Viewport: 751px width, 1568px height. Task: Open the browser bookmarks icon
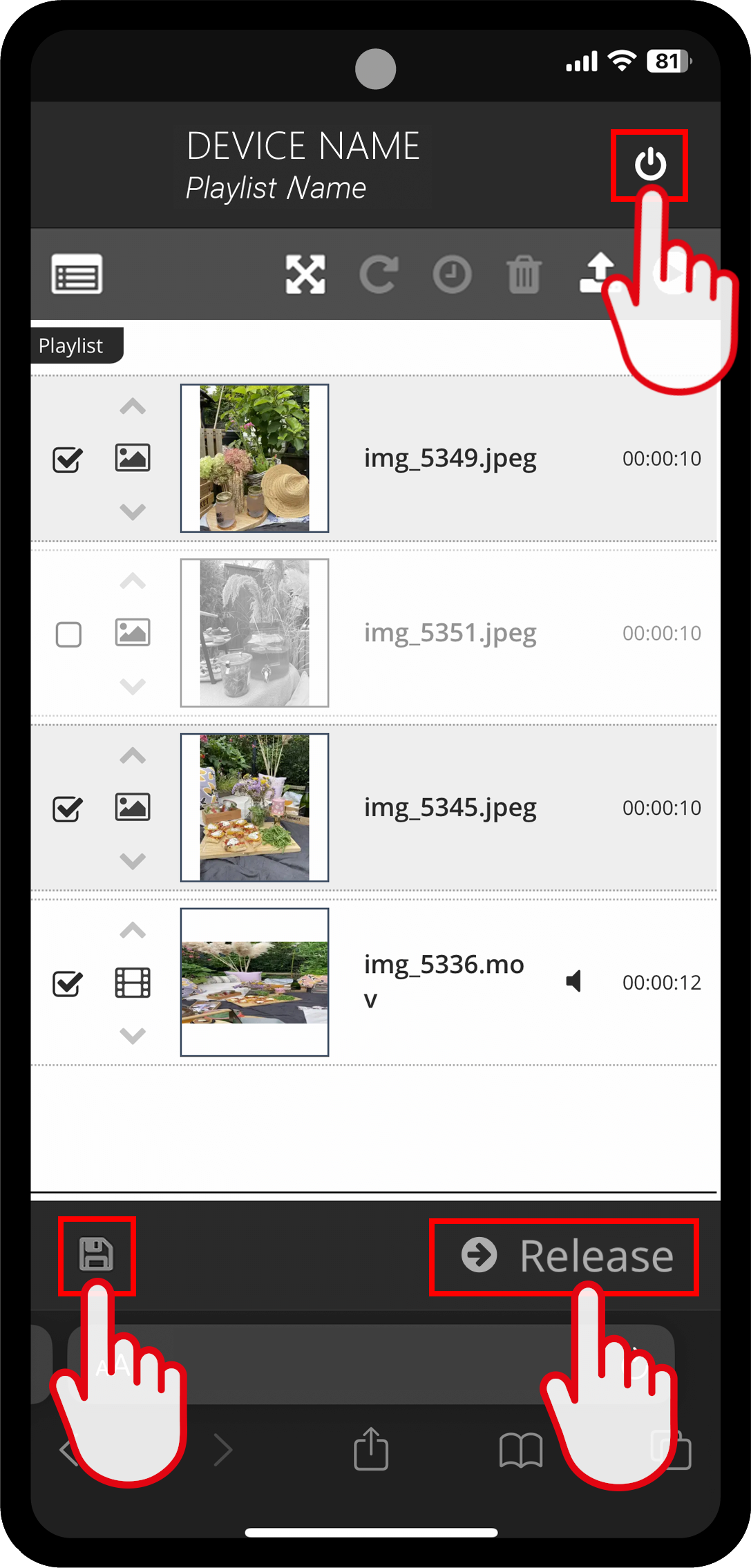(x=521, y=1449)
